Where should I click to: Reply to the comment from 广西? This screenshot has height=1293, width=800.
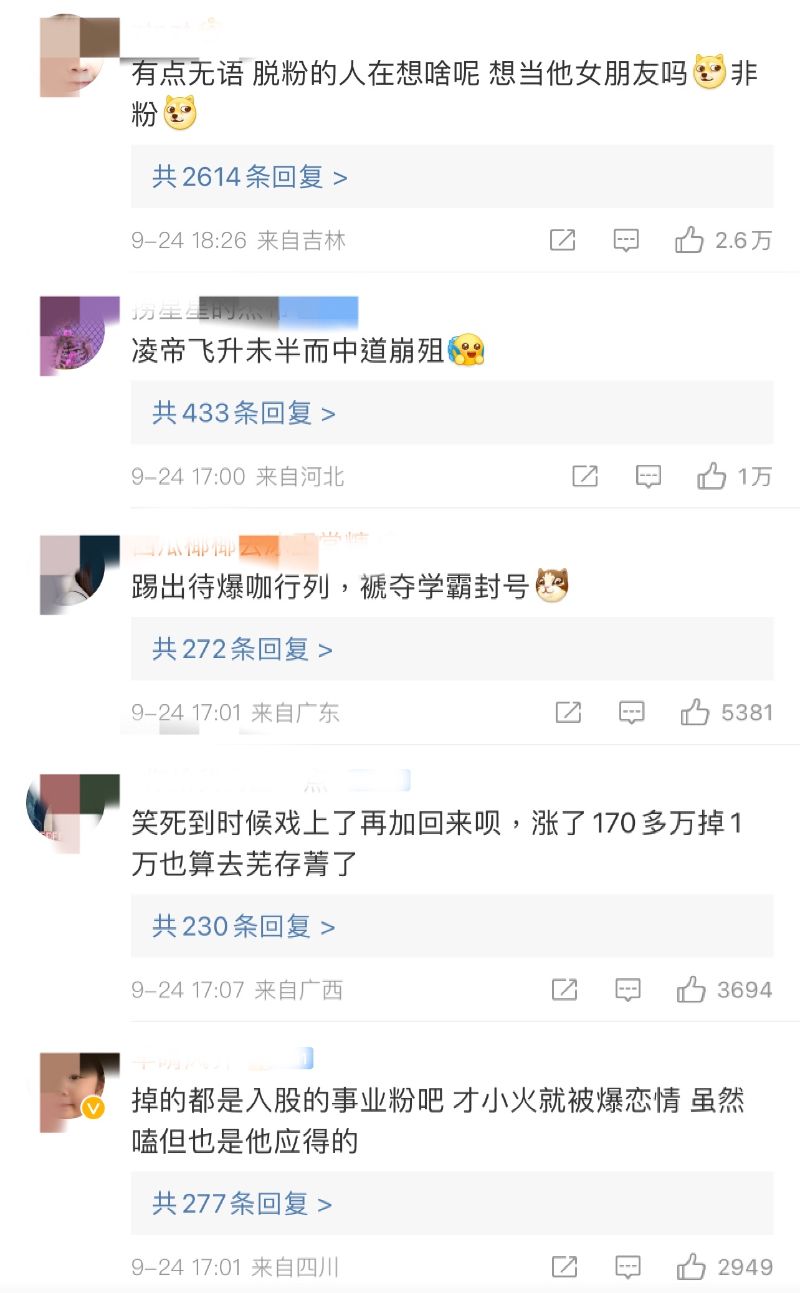point(627,989)
